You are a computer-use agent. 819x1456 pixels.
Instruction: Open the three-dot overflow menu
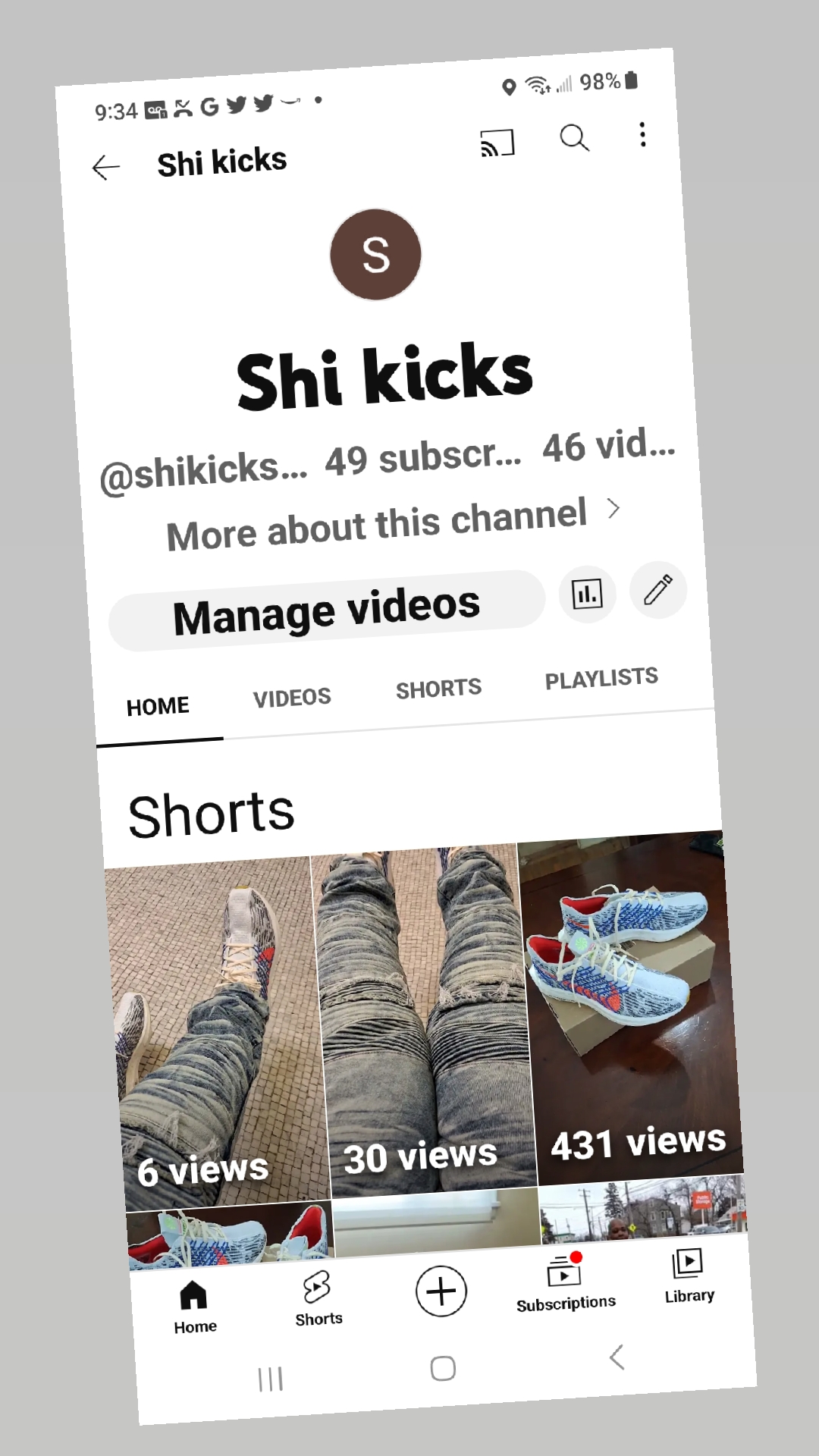click(642, 134)
